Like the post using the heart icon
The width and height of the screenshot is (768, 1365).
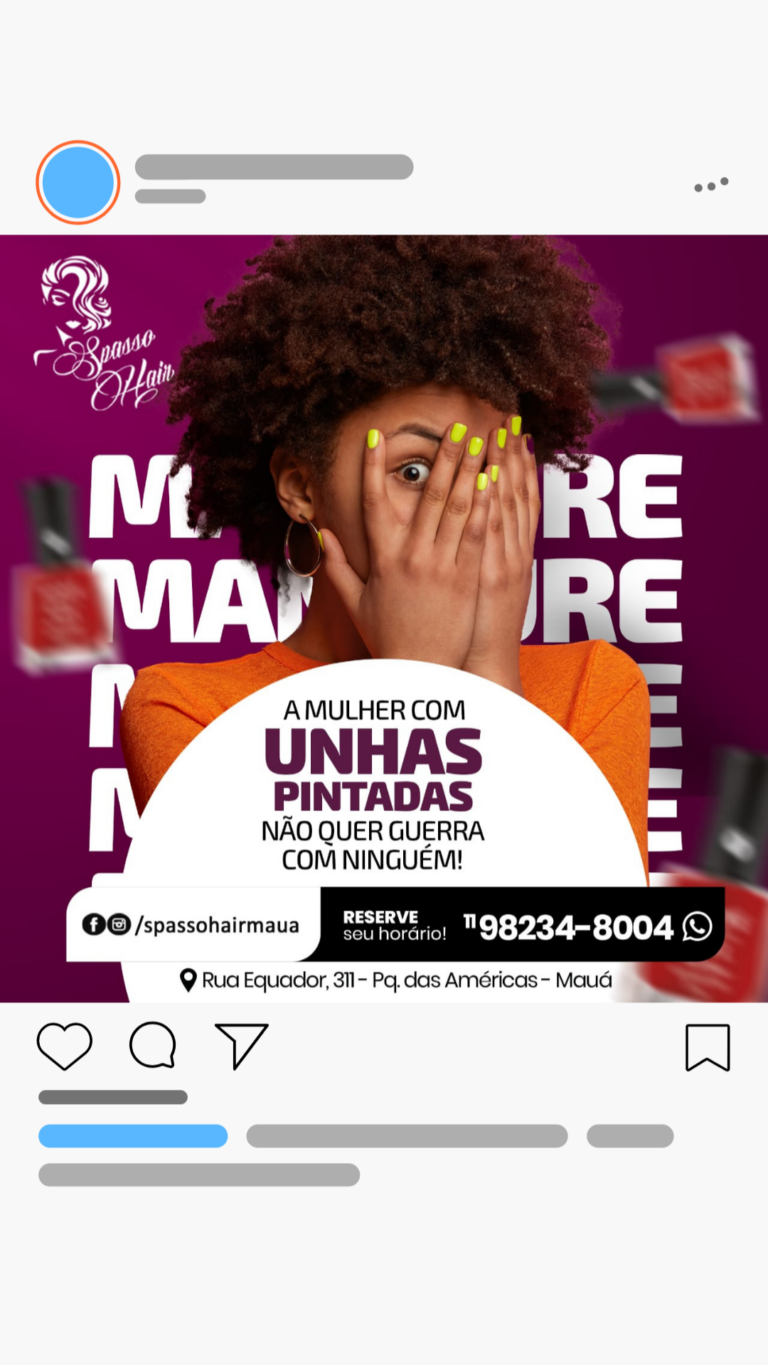64,1045
